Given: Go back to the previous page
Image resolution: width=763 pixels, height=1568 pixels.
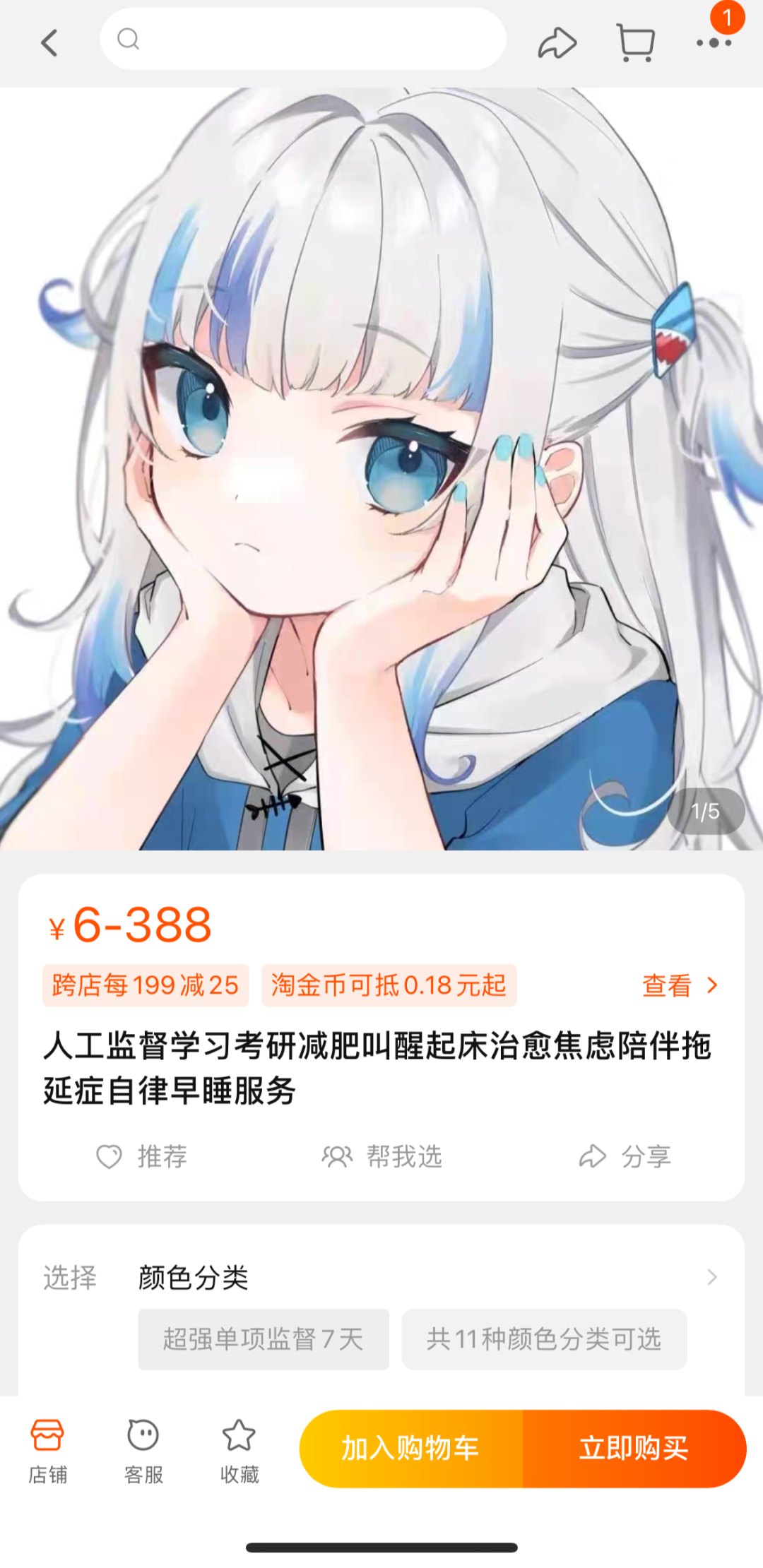Looking at the screenshot, I should pyautogui.click(x=49, y=43).
